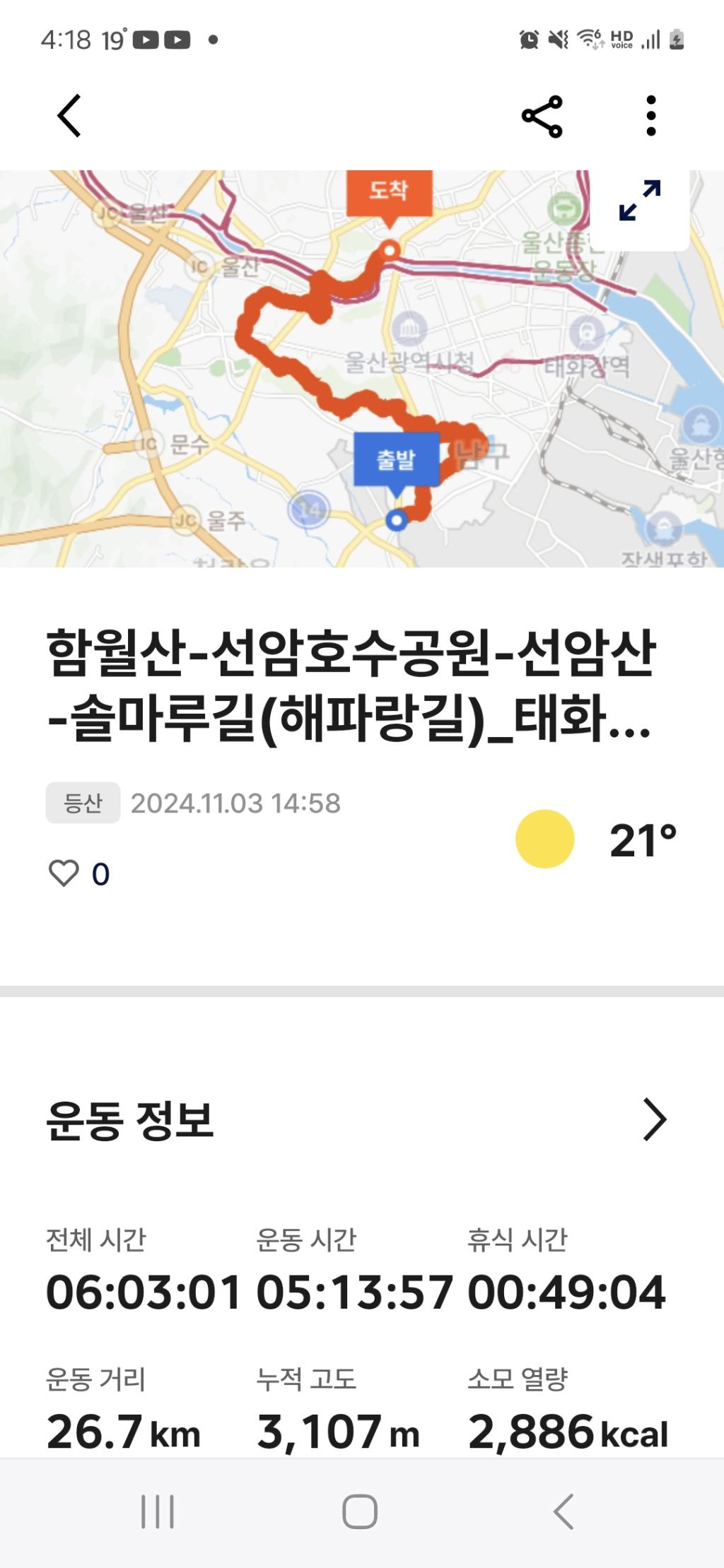Expand the route map to fullscreen
The height and width of the screenshot is (1568, 724).
click(640, 201)
